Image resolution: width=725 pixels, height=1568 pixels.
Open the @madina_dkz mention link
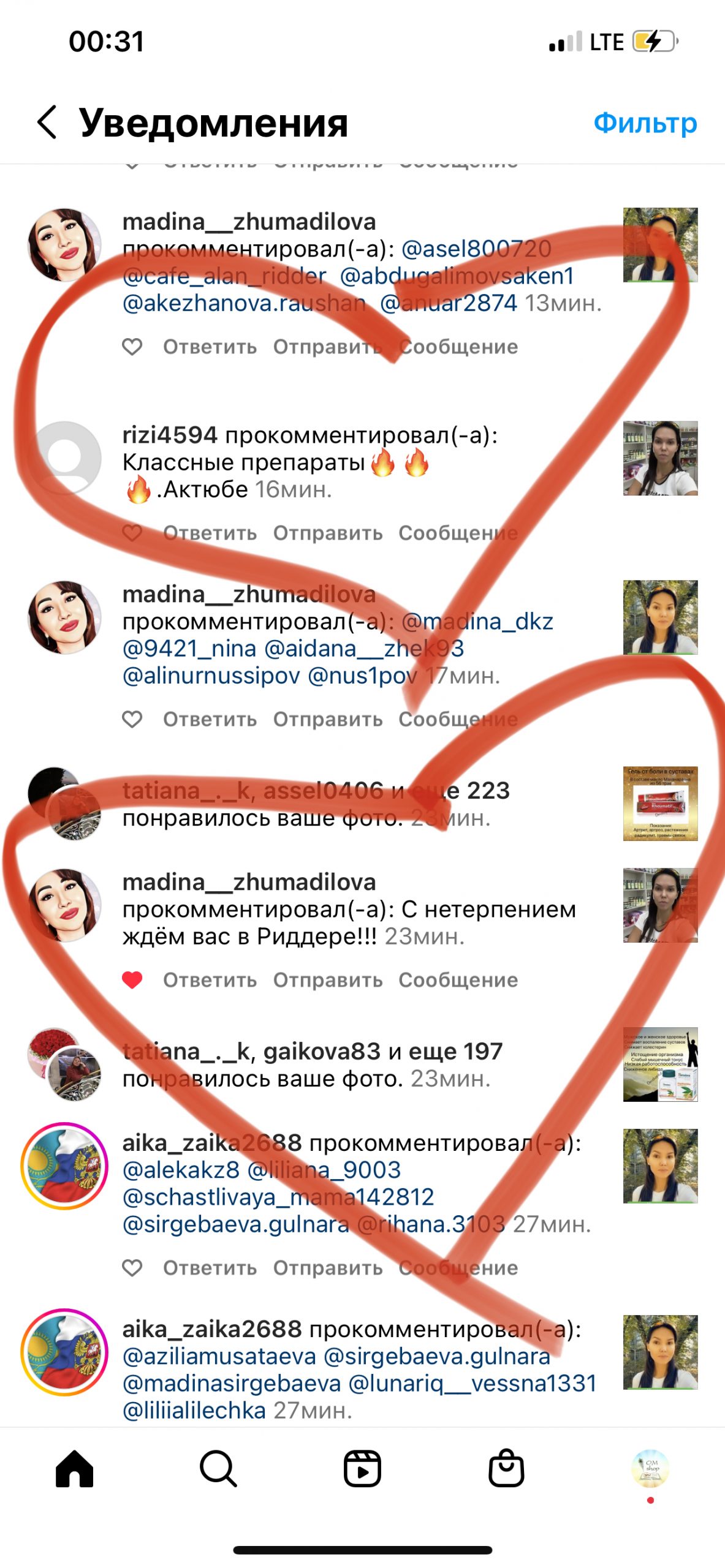pyautogui.click(x=477, y=621)
